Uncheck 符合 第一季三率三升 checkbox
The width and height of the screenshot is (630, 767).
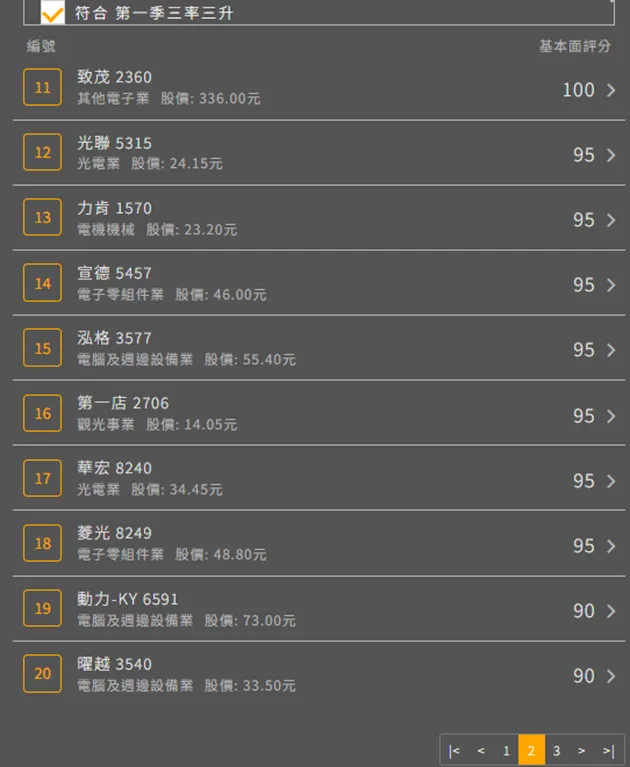click(x=53, y=14)
